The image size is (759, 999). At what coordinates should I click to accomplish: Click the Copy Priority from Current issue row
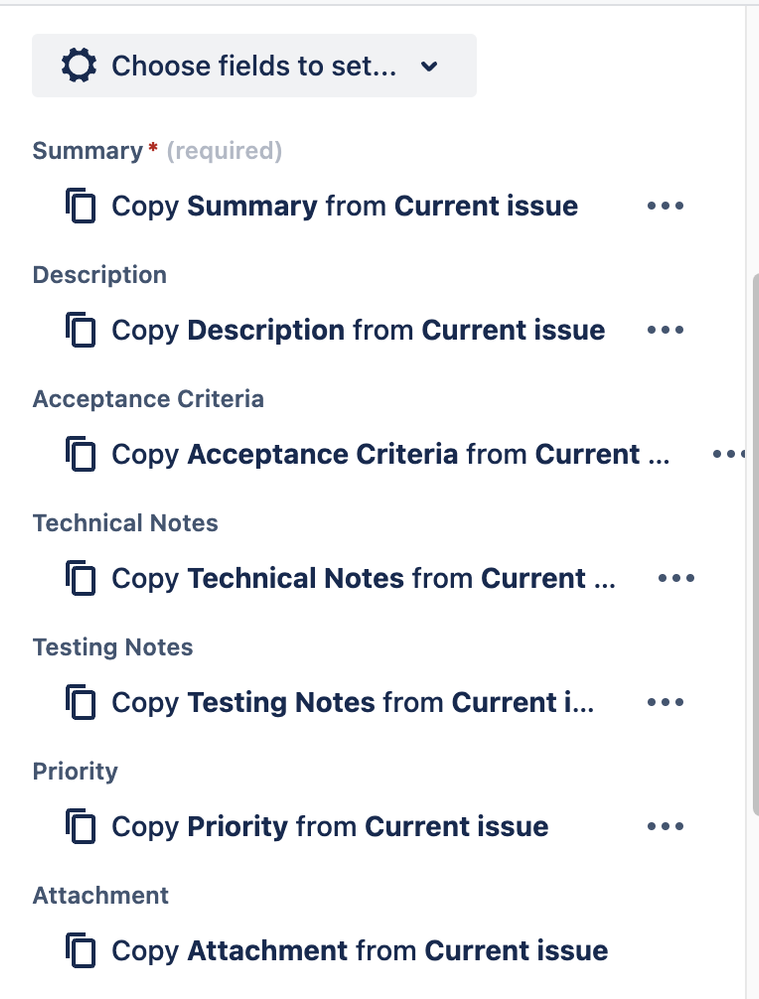point(329,826)
